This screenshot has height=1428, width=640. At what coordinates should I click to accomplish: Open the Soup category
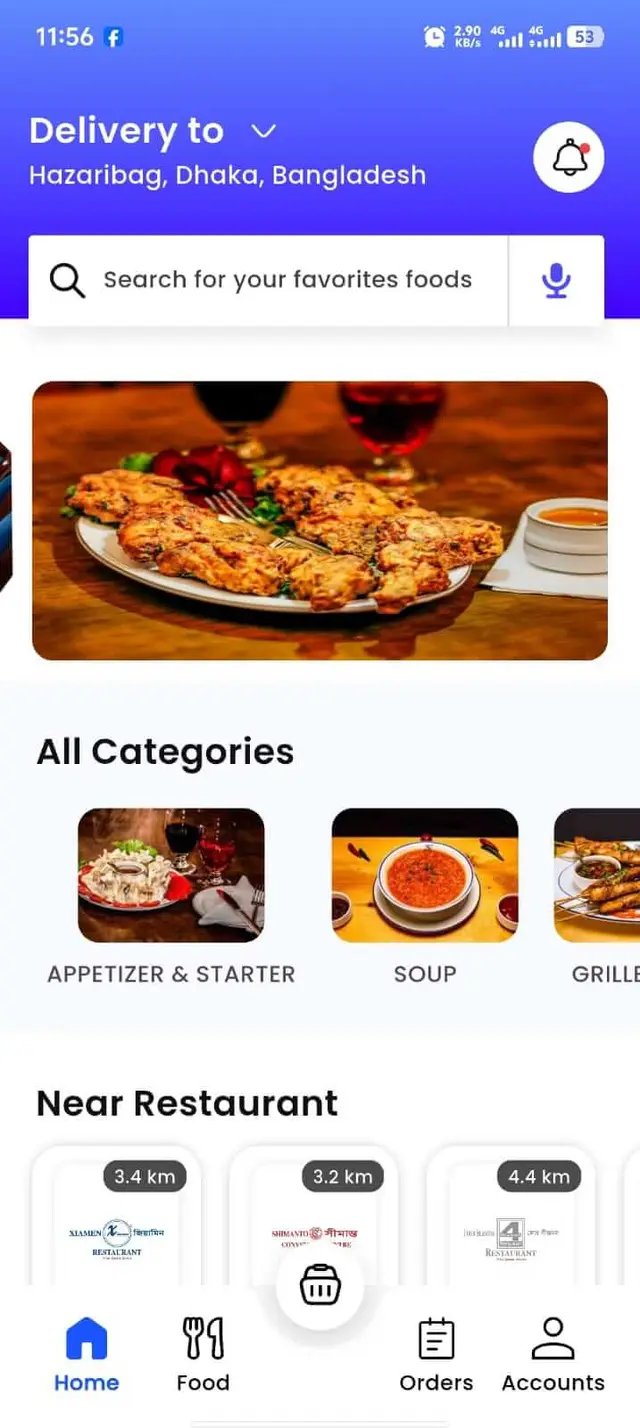425,876
